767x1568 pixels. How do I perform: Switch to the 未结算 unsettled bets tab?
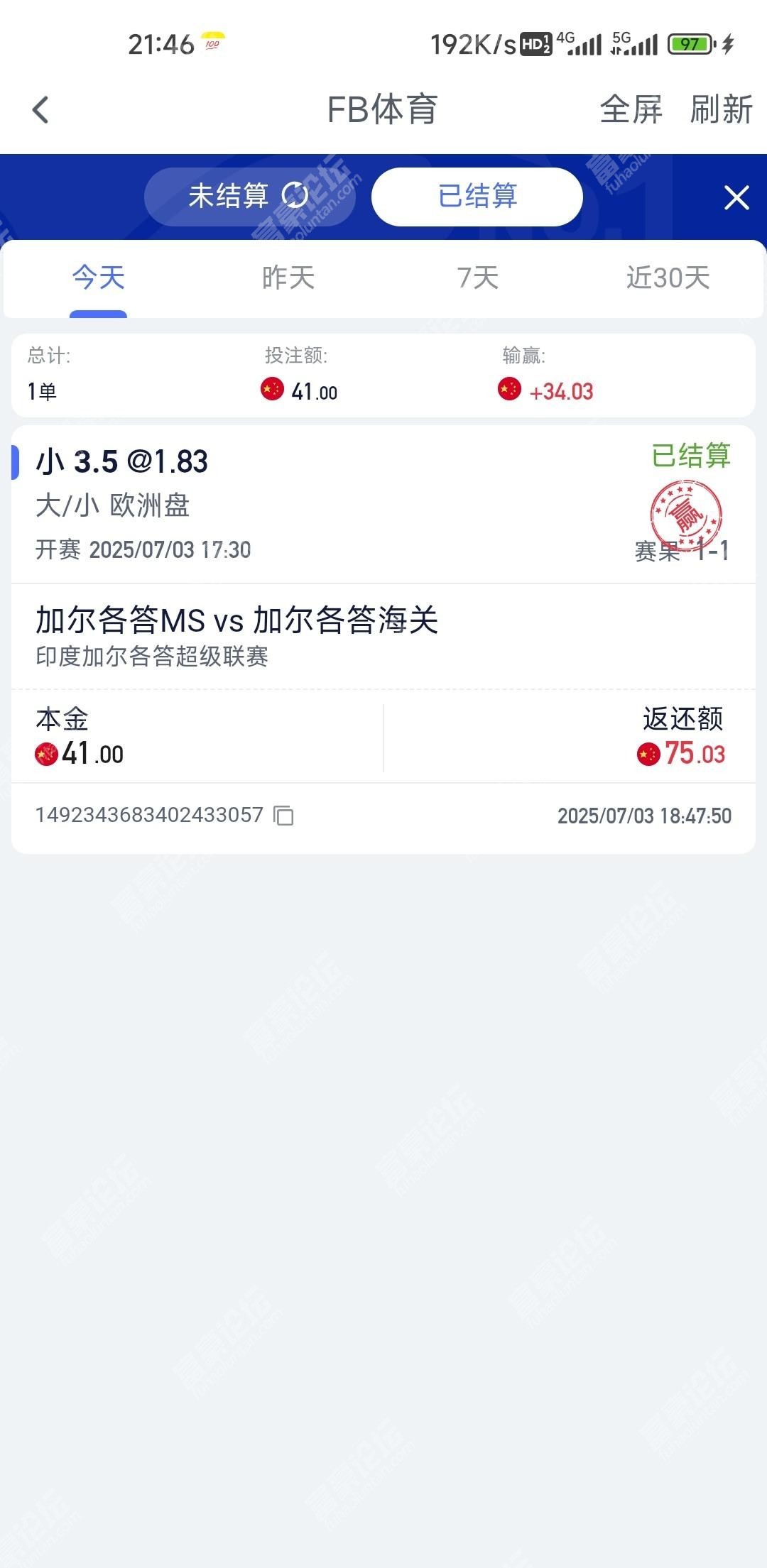click(x=249, y=197)
